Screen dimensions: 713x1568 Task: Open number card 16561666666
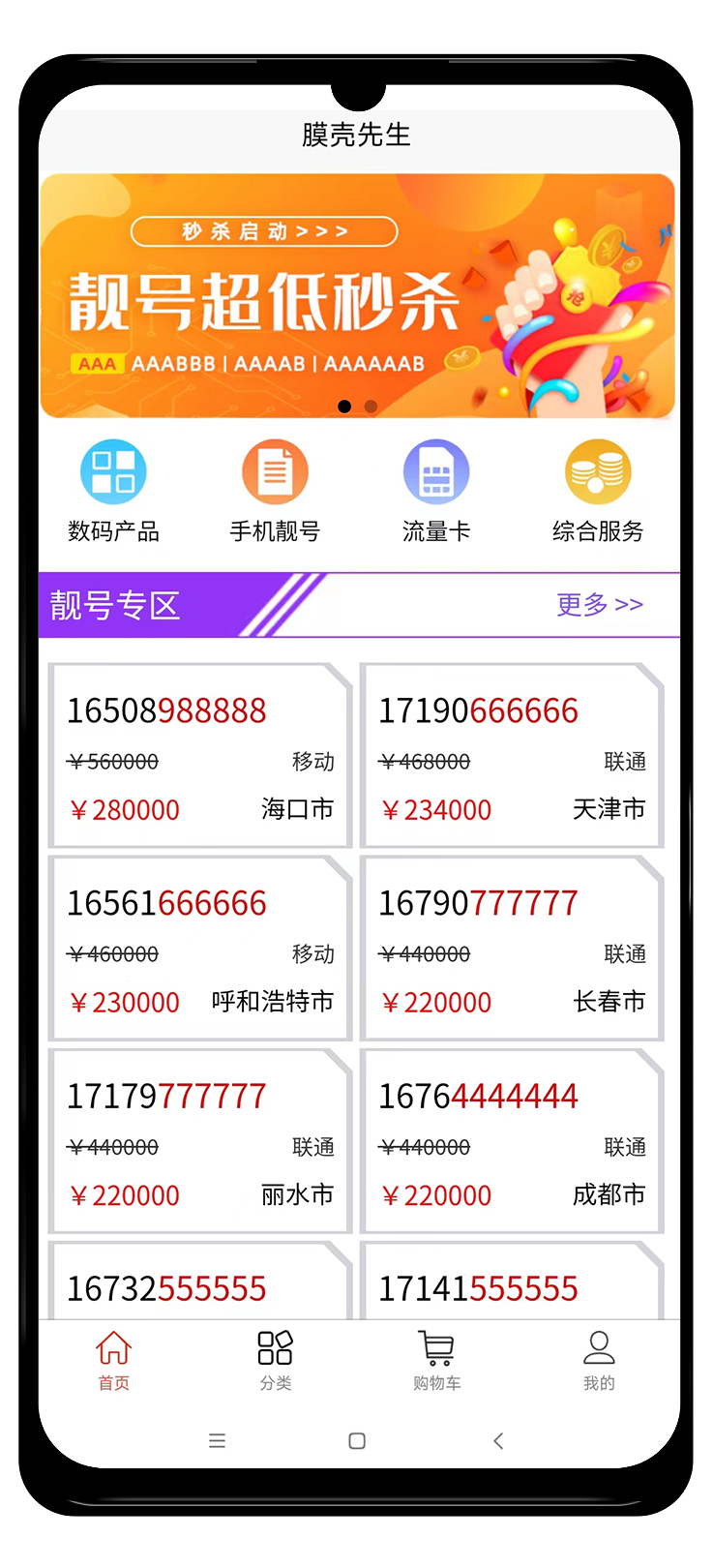coord(199,949)
